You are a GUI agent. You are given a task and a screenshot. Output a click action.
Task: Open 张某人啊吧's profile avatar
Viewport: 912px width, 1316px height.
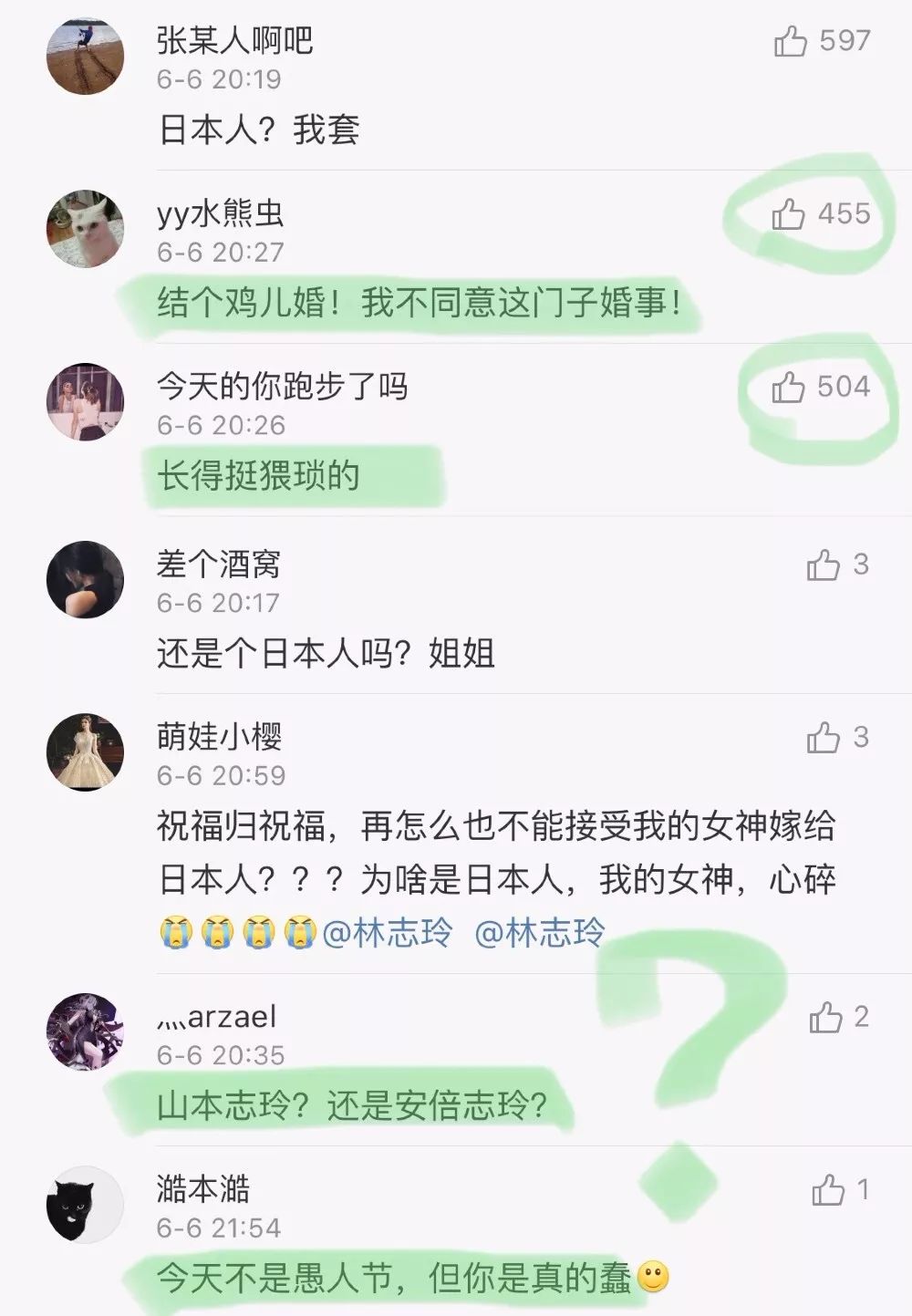point(86,57)
